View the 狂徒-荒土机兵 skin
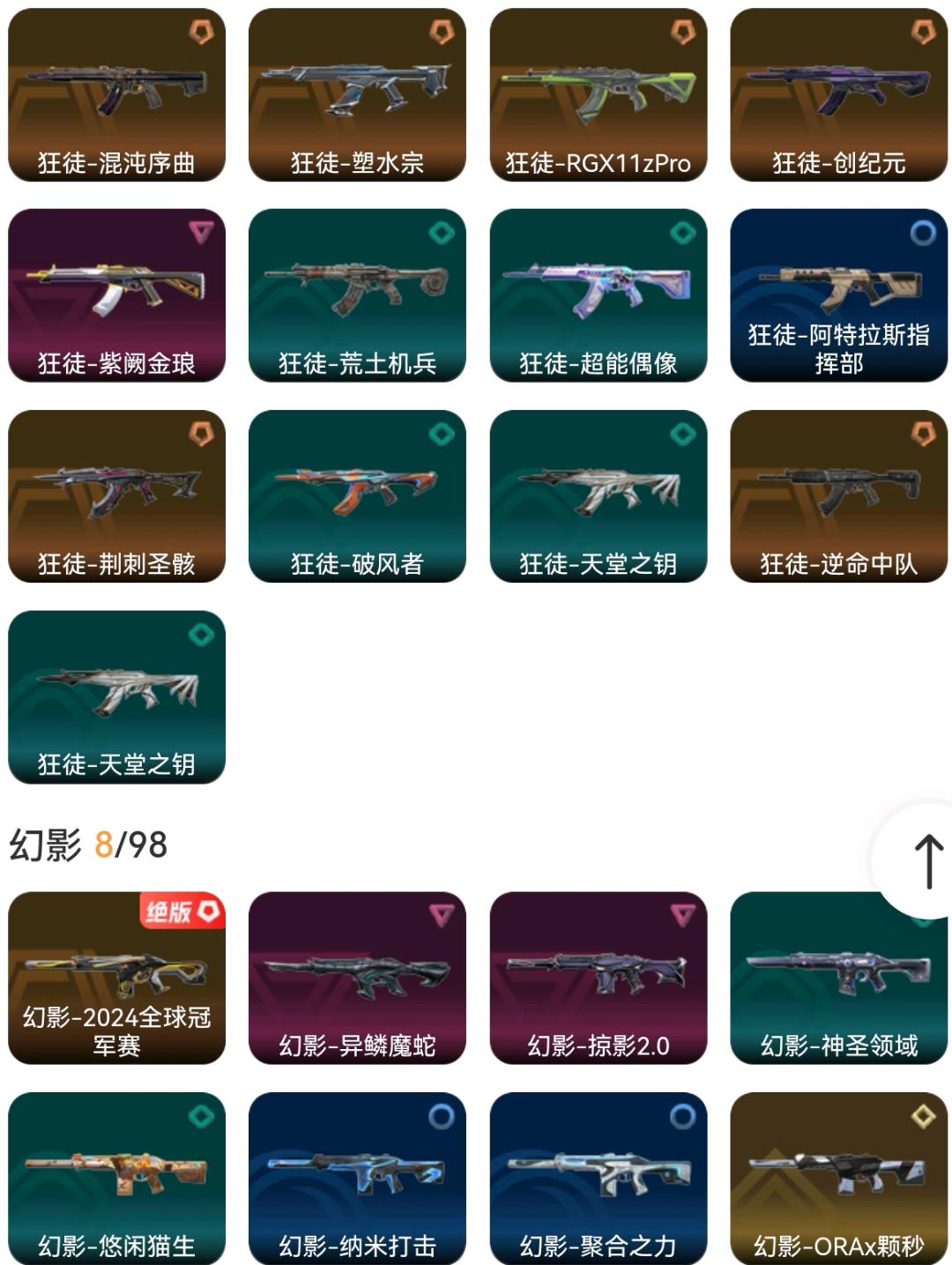This screenshot has width=952, height=1265. click(357, 295)
